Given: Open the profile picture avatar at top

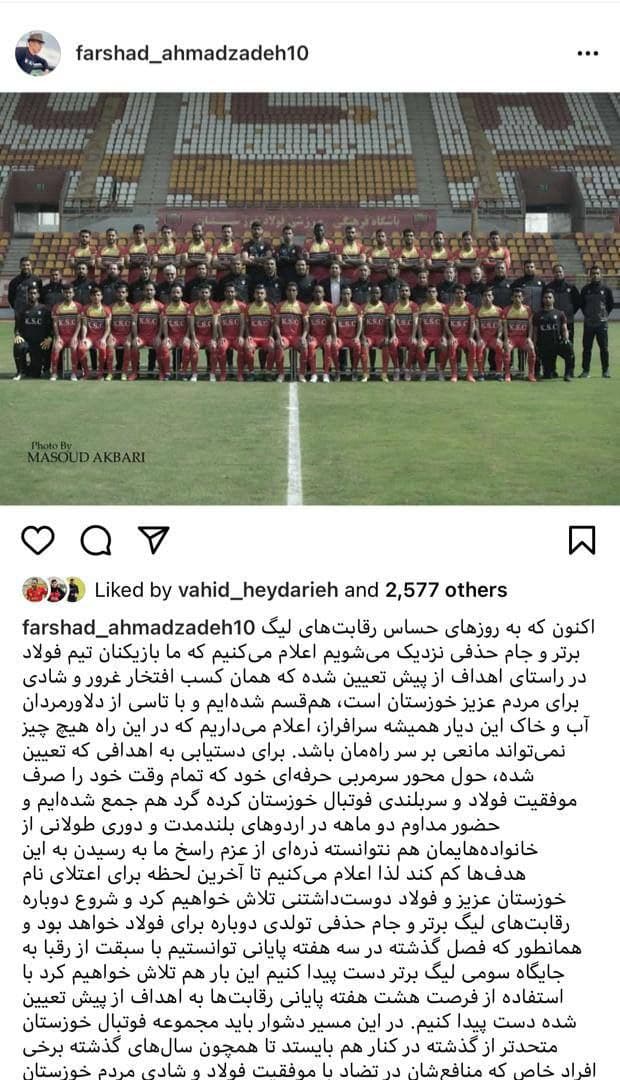Looking at the screenshot, I should click(38, 53).
